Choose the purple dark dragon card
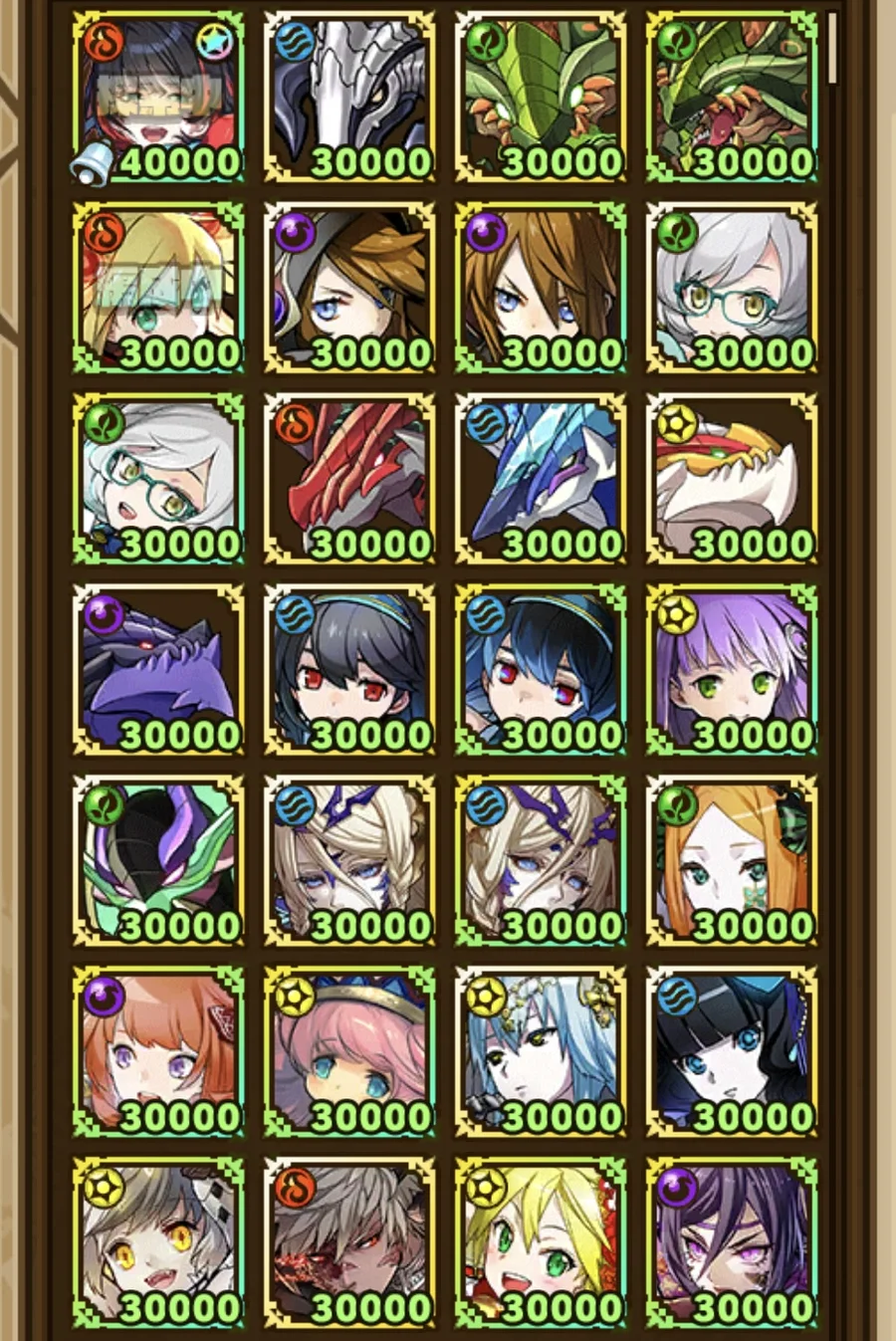This screenshot has width=896, height=1341. click(x=158, y=670)
